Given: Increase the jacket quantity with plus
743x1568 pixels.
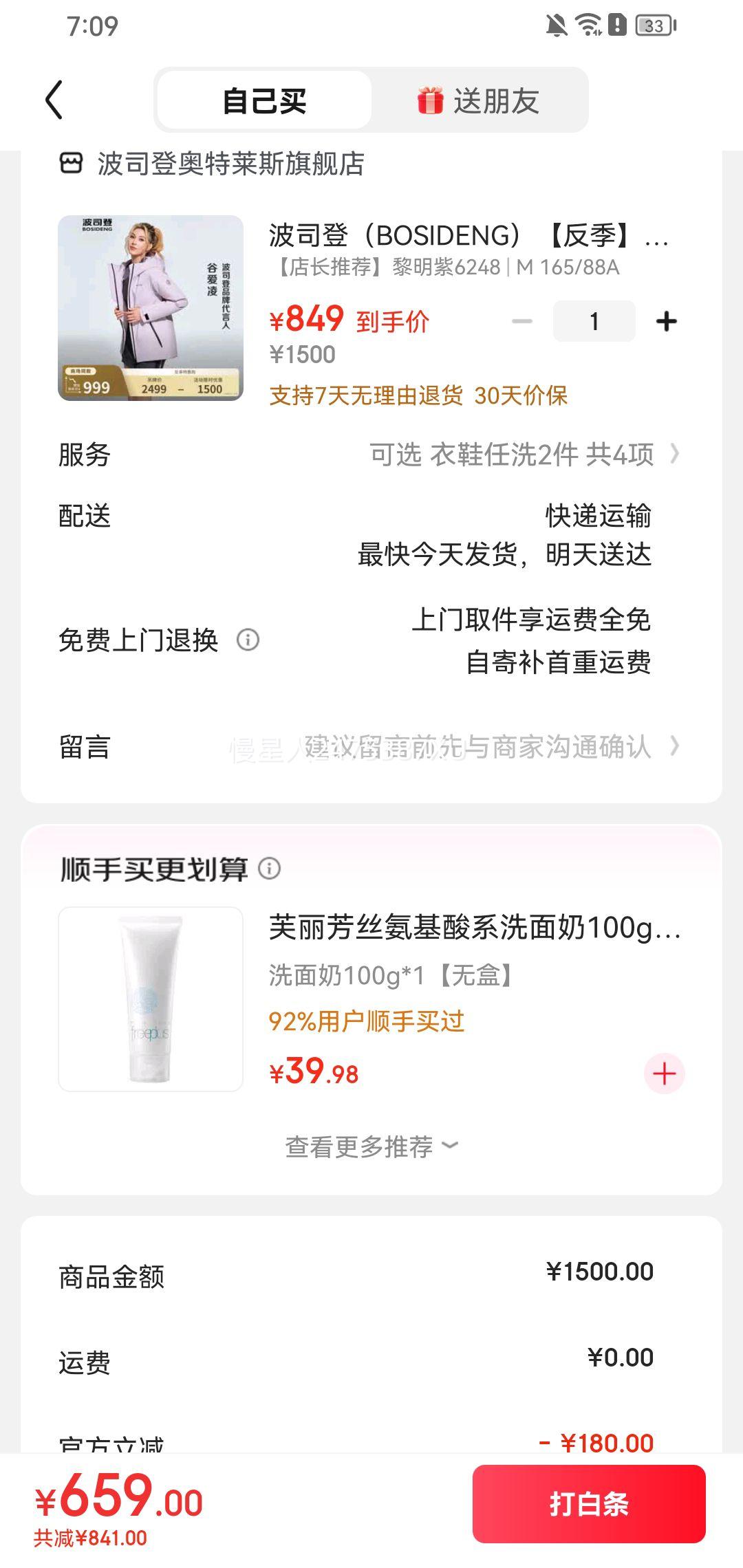Looking at the screenshot, I should (666, 321).
